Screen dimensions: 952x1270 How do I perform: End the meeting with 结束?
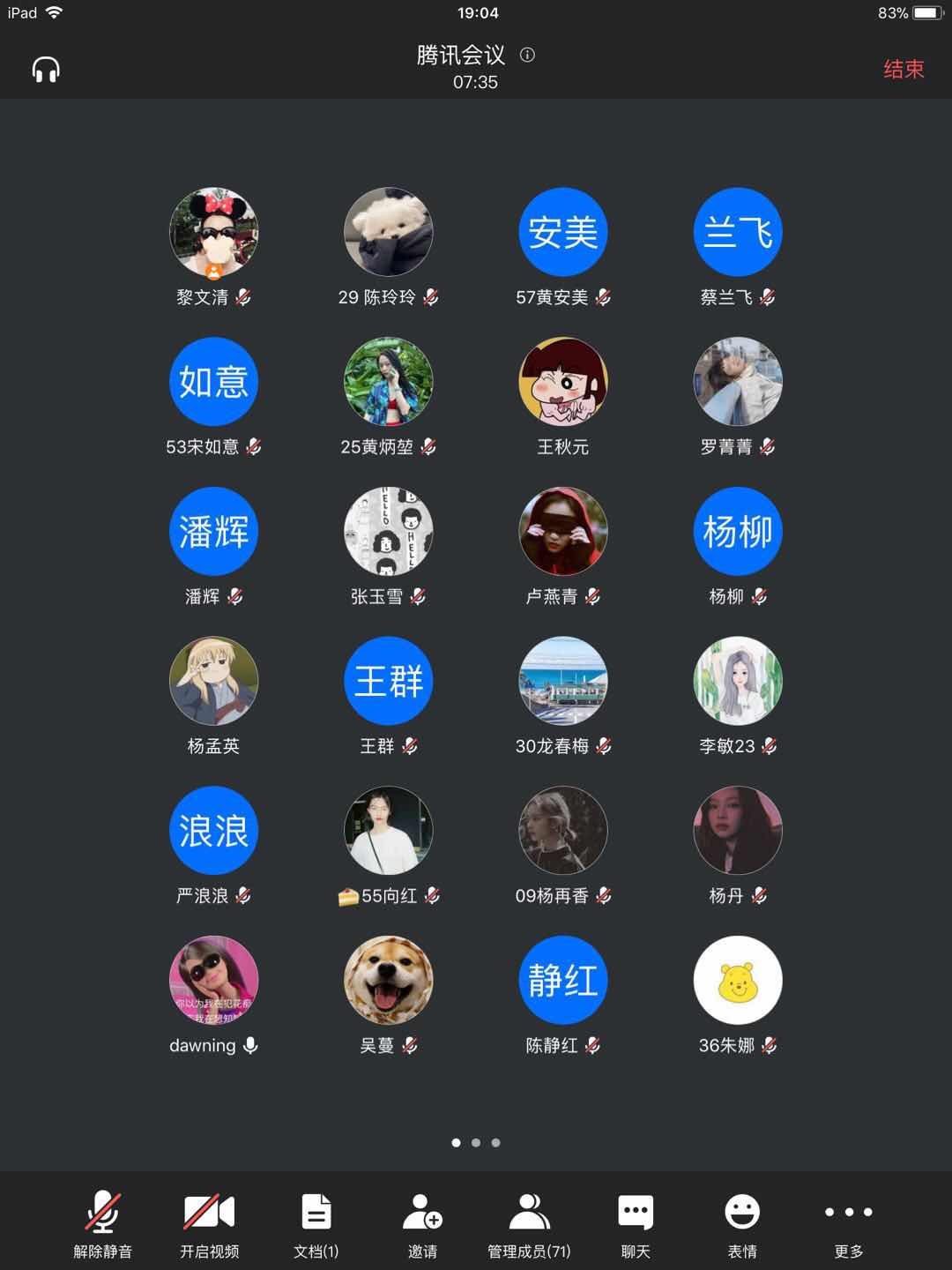pyautogui.click(x=904, y=69)
